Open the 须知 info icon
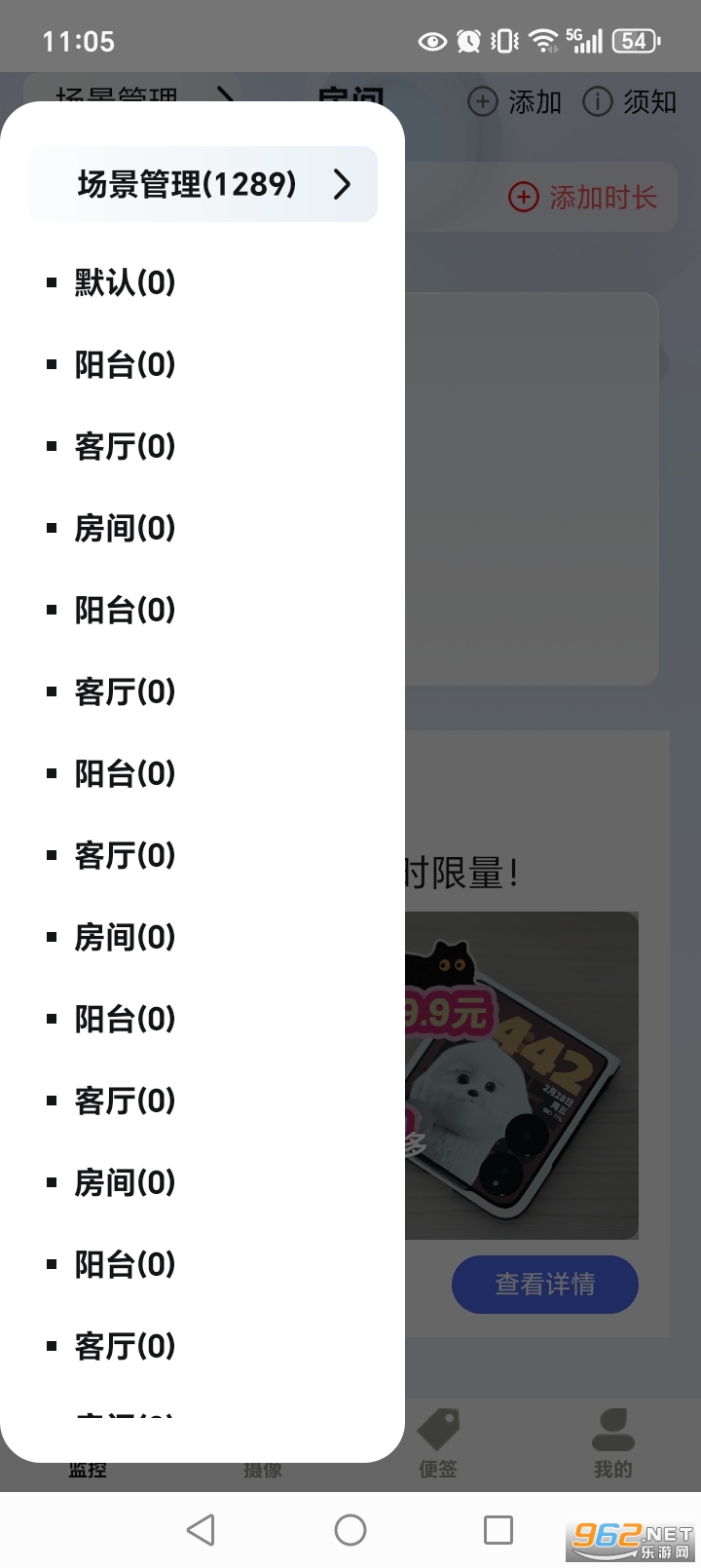Screen dimensions: 701x1568 click(x=597, y=101)
